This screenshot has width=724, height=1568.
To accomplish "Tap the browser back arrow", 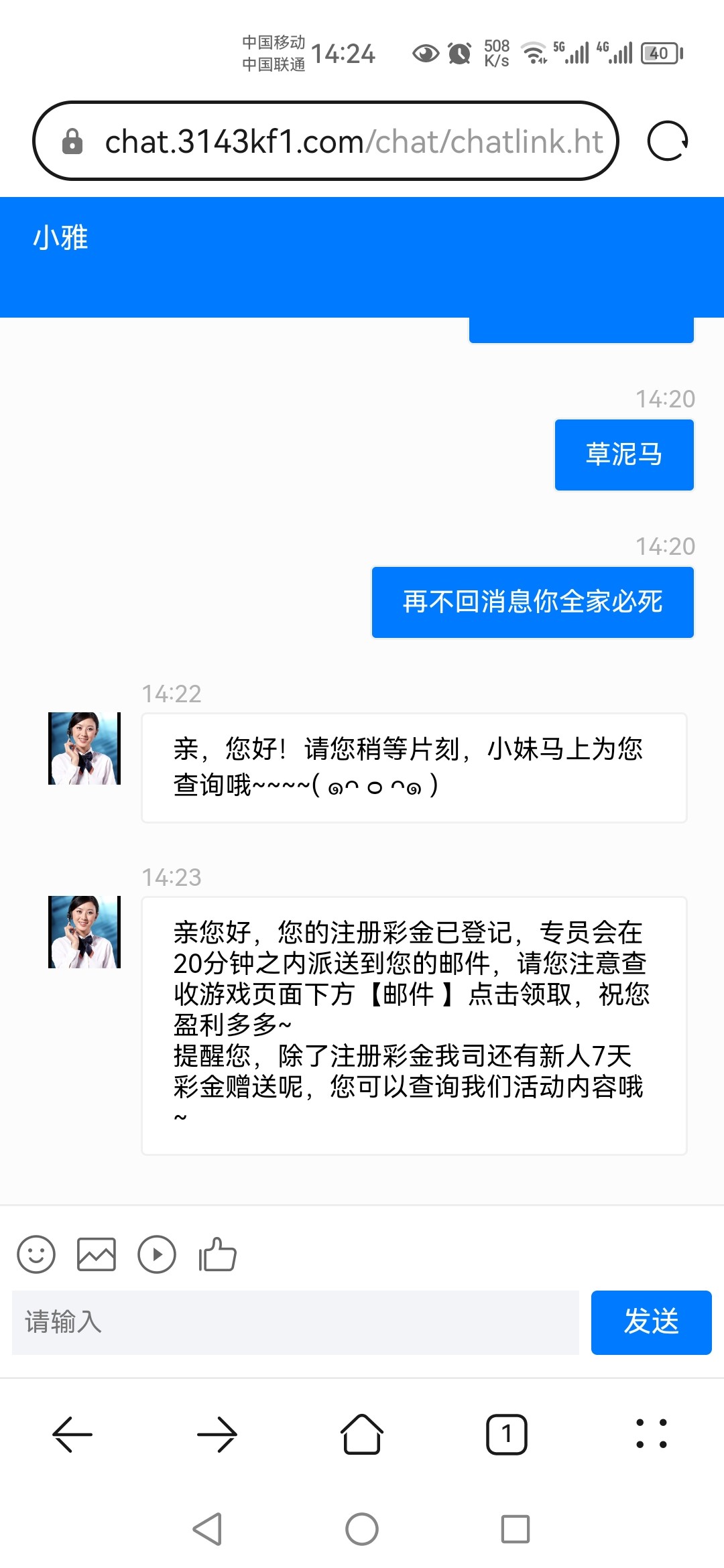I will 74,1434.
